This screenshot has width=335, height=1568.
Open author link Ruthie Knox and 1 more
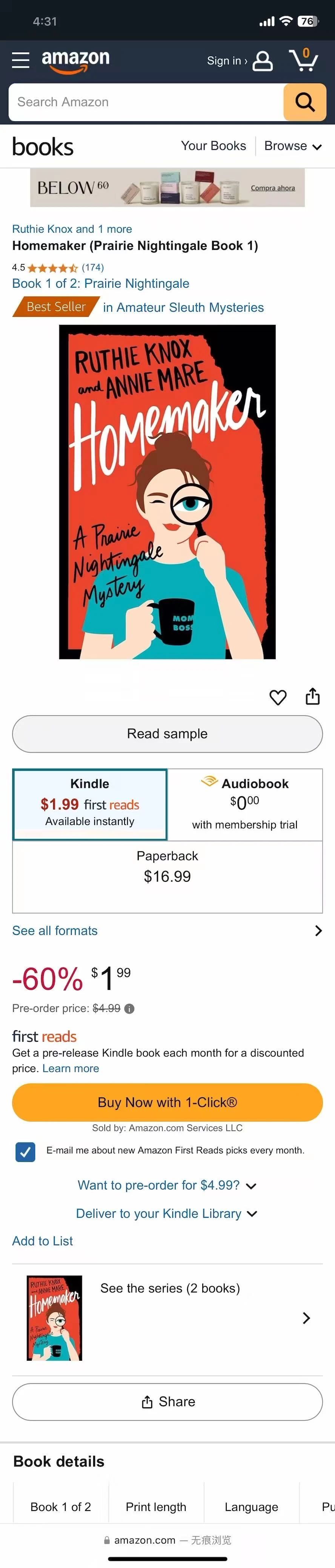coord(72,229)
